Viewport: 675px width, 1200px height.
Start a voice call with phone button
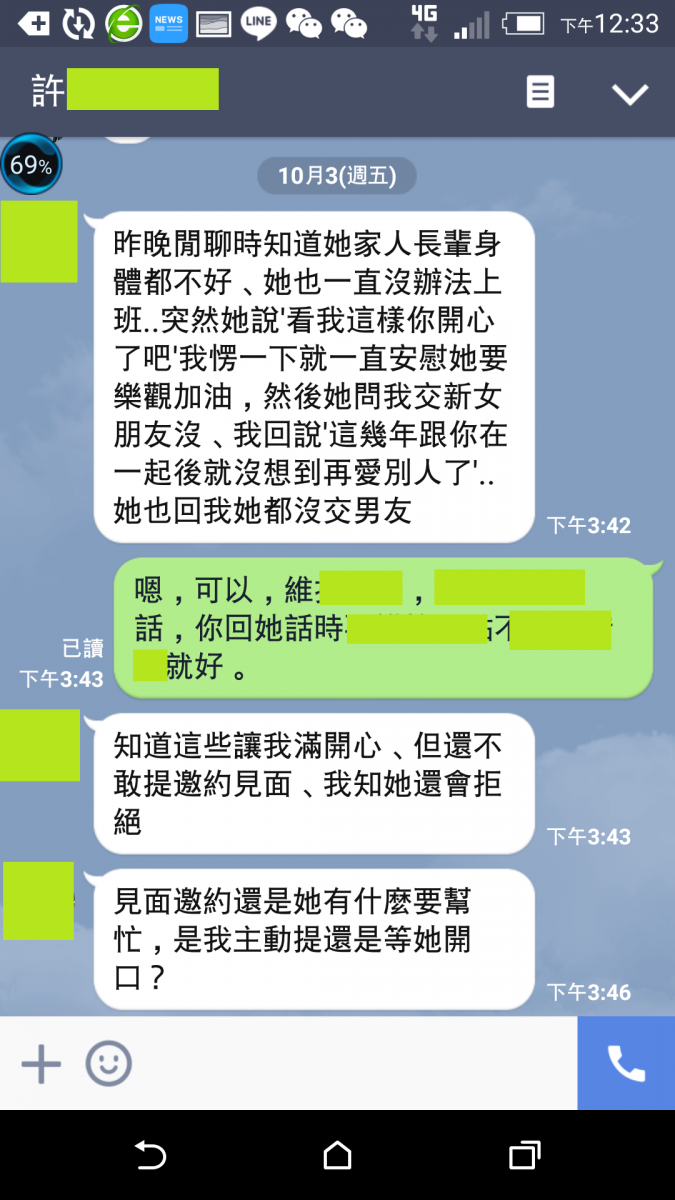click(x=626, y=1064)
